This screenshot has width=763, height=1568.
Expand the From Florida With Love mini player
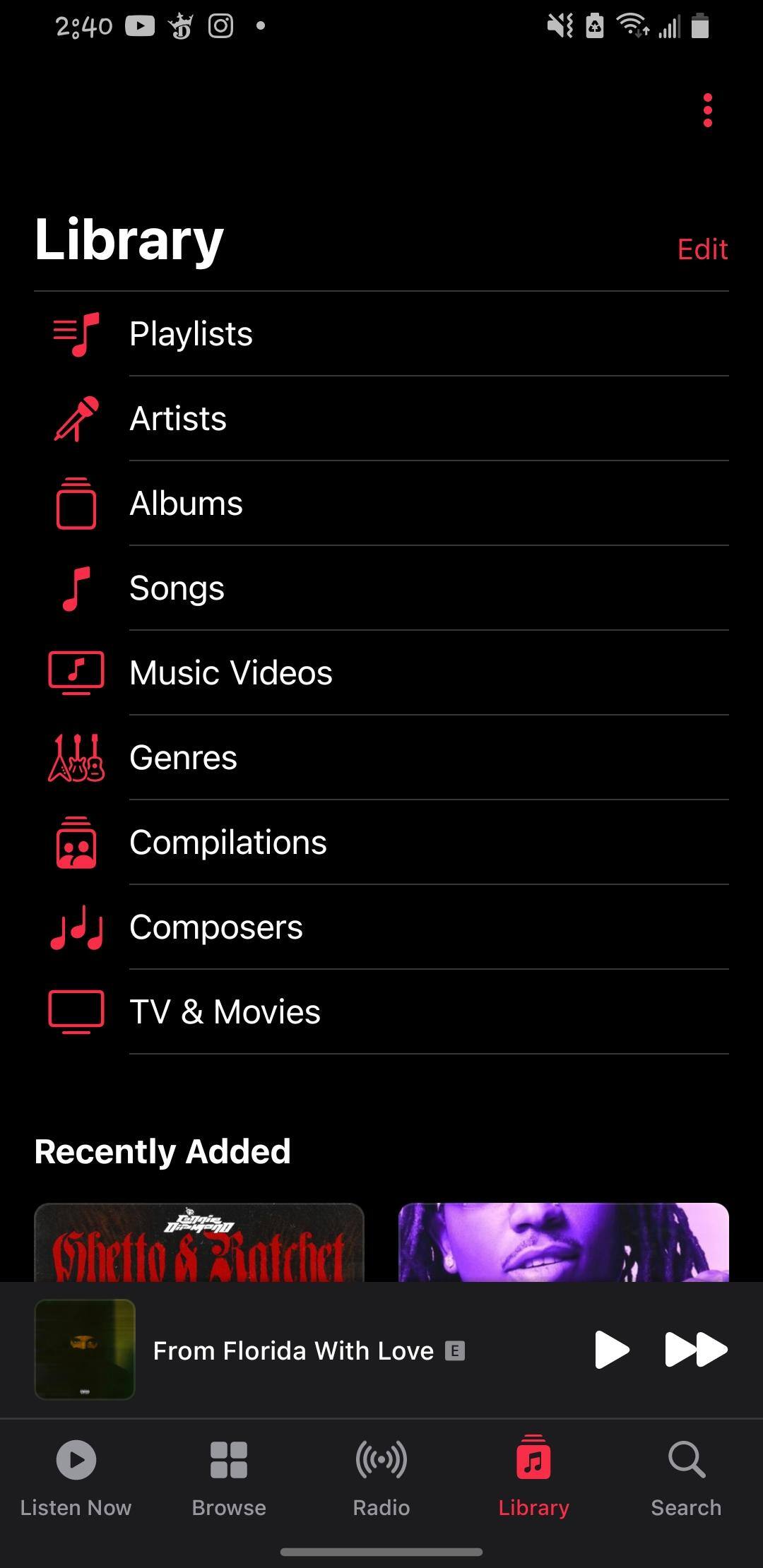pos(293,1350)
